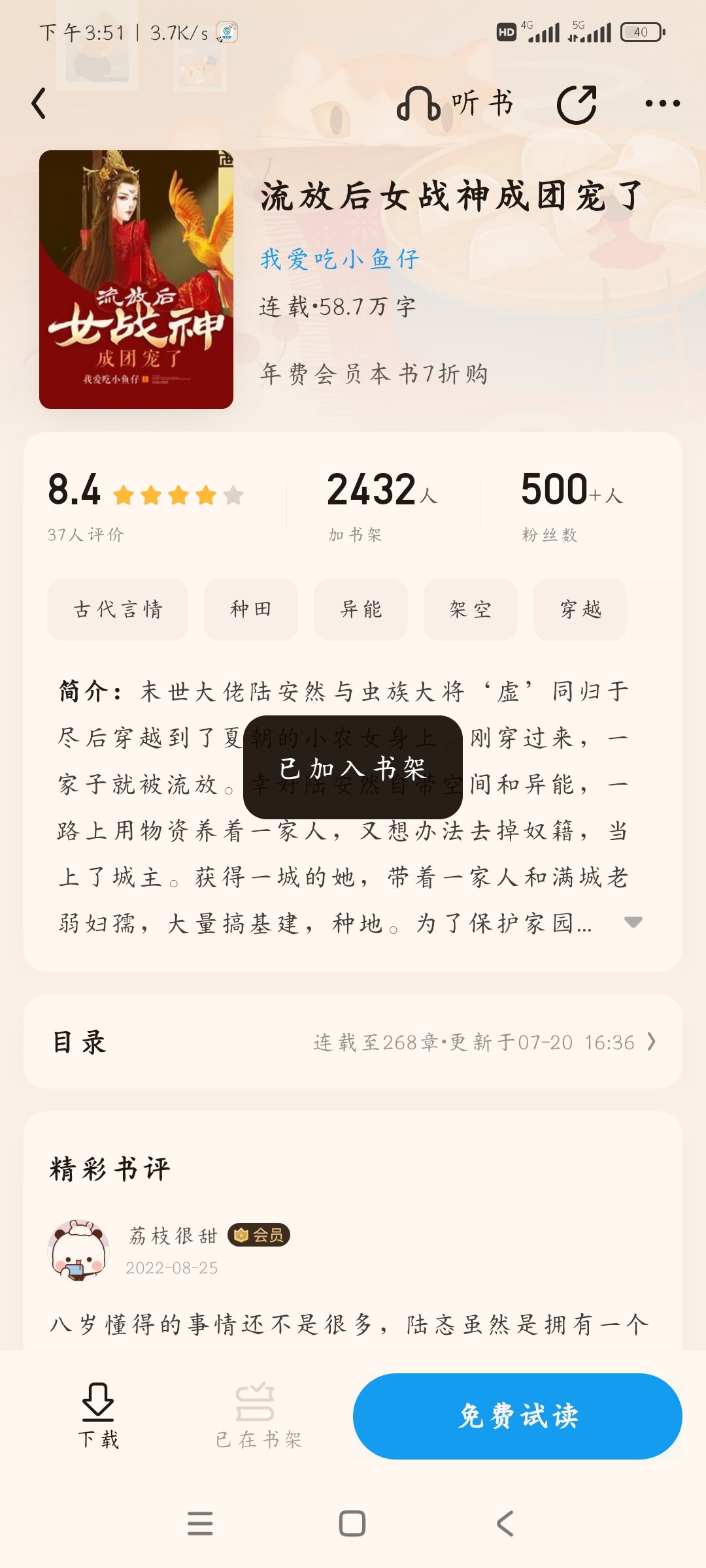706x1568 pixels.
Task: Select the 穿越 tag chip
Action: click(x=580, y=610)
